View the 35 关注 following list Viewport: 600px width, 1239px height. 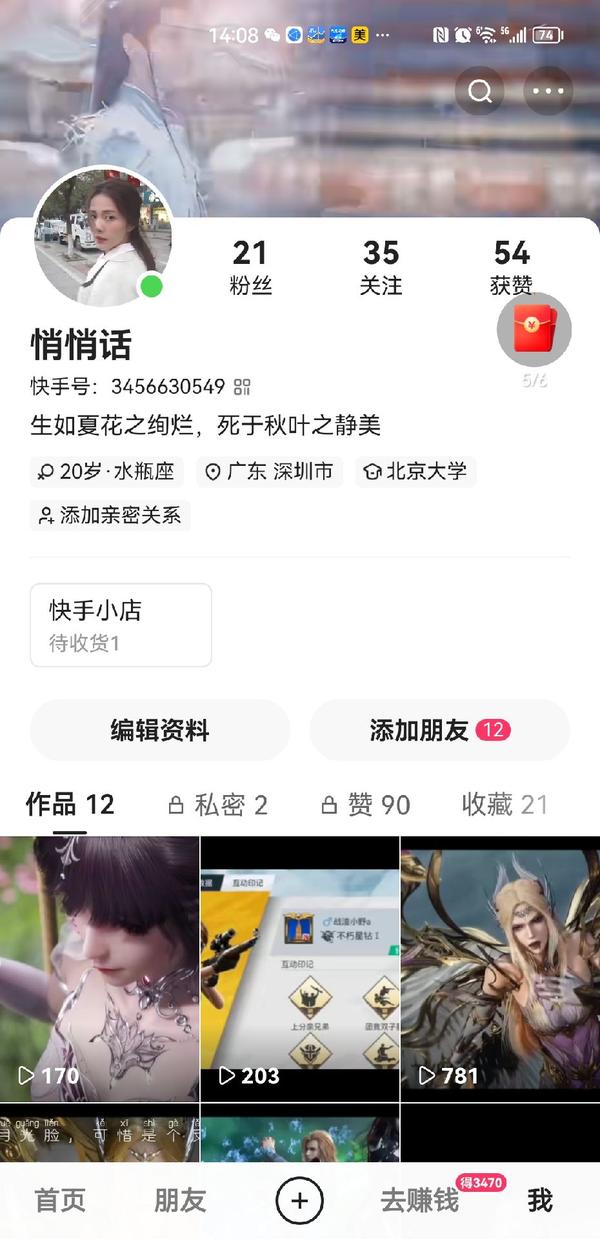coord(381,266)
